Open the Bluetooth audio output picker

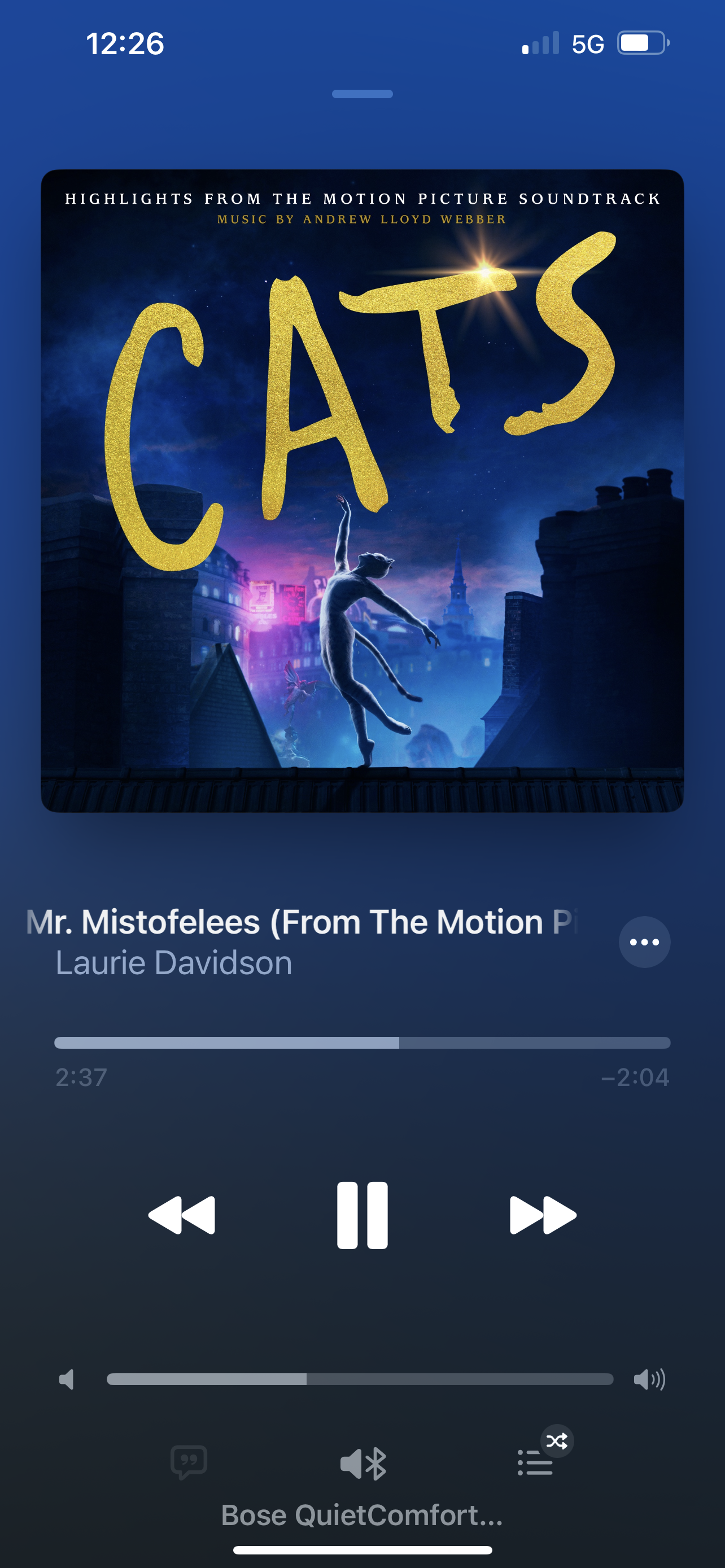pyautogui.click(x=363, y=1464)
